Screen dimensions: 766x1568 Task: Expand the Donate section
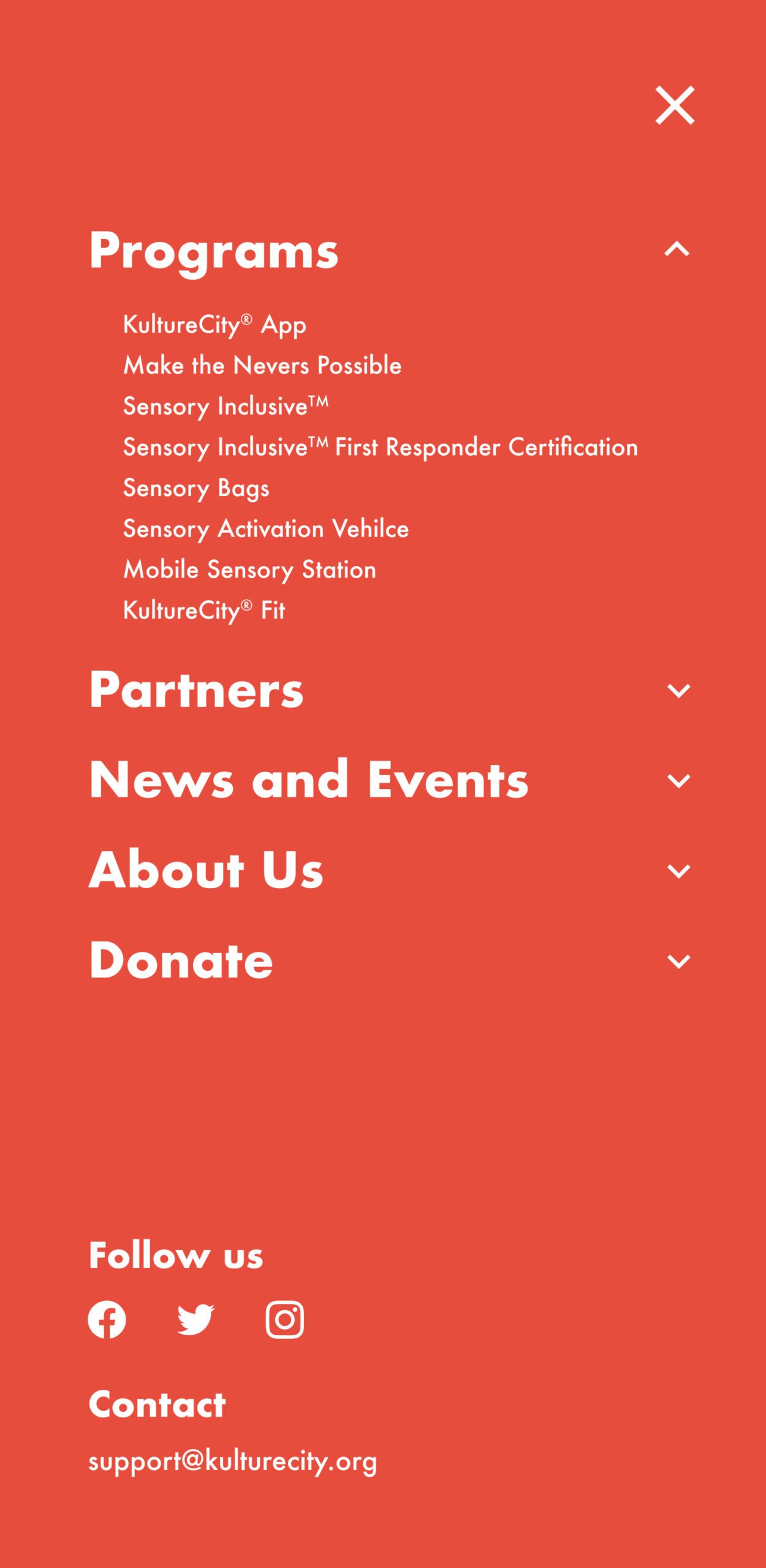[678, 961]
